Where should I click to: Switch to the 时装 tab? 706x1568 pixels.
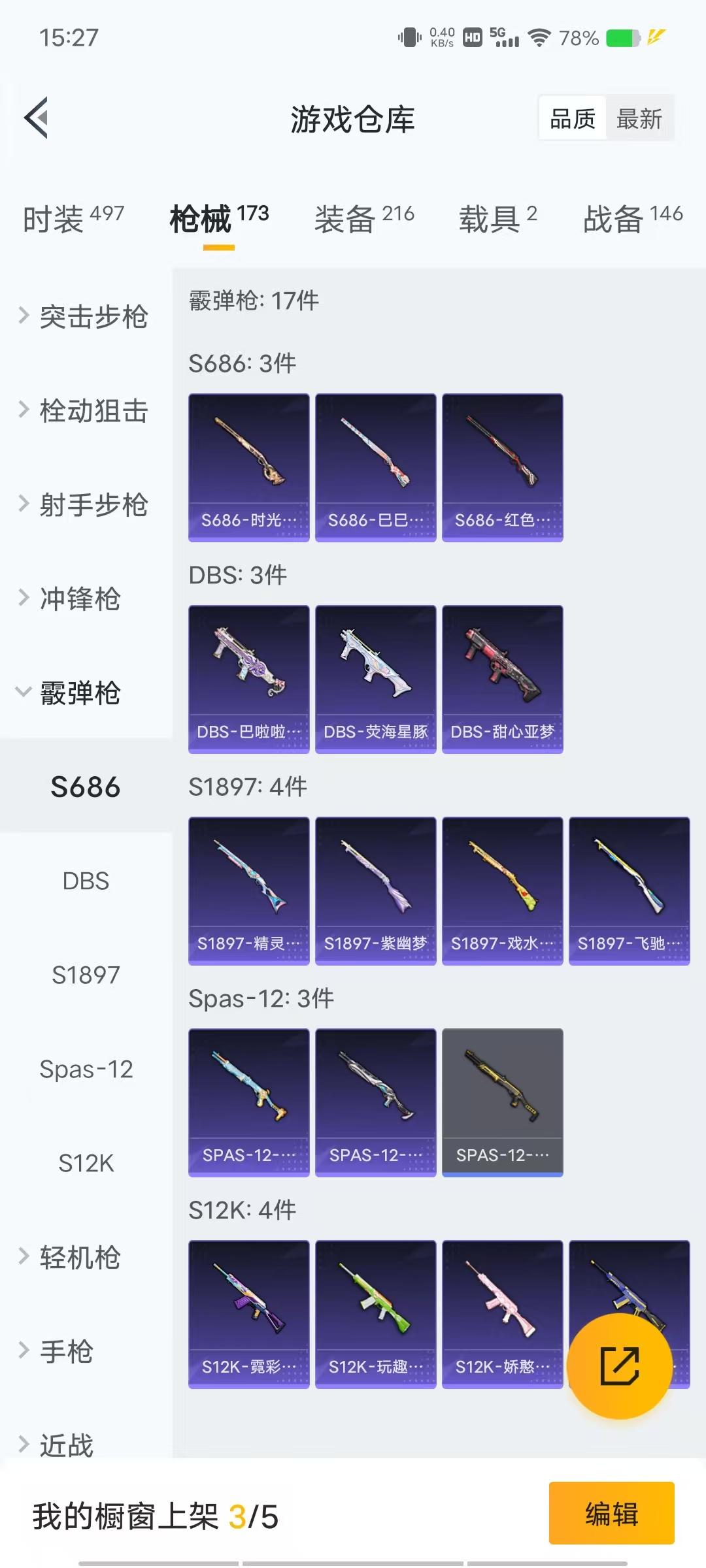[x=73, y=218]
